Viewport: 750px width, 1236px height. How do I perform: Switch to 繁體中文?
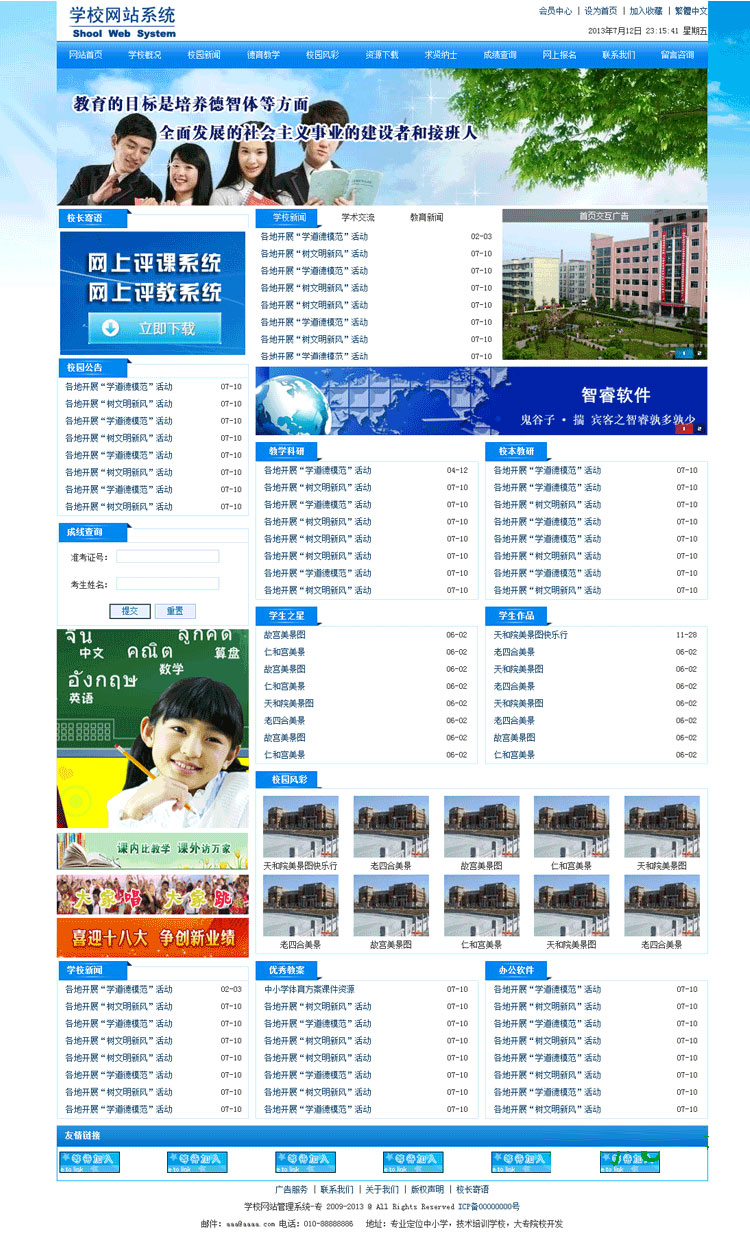691,11
